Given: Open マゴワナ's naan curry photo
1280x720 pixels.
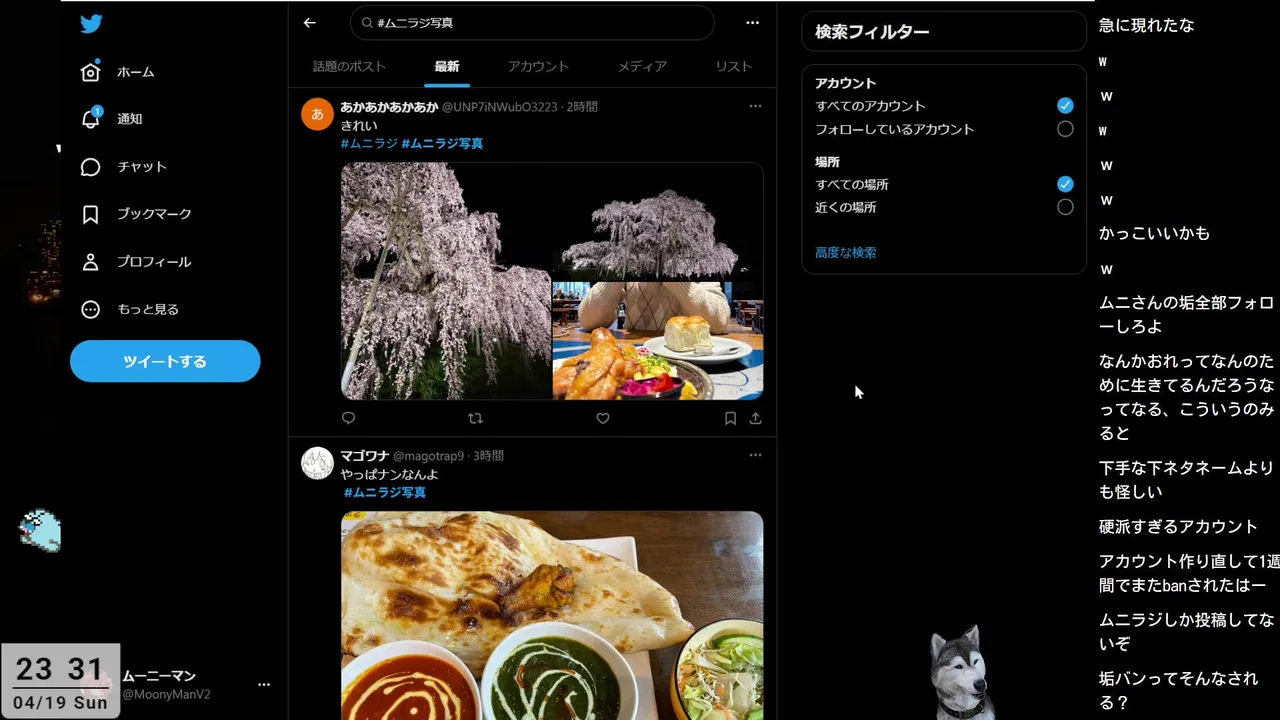Looking at the screenshot, I should click(551, 615).
